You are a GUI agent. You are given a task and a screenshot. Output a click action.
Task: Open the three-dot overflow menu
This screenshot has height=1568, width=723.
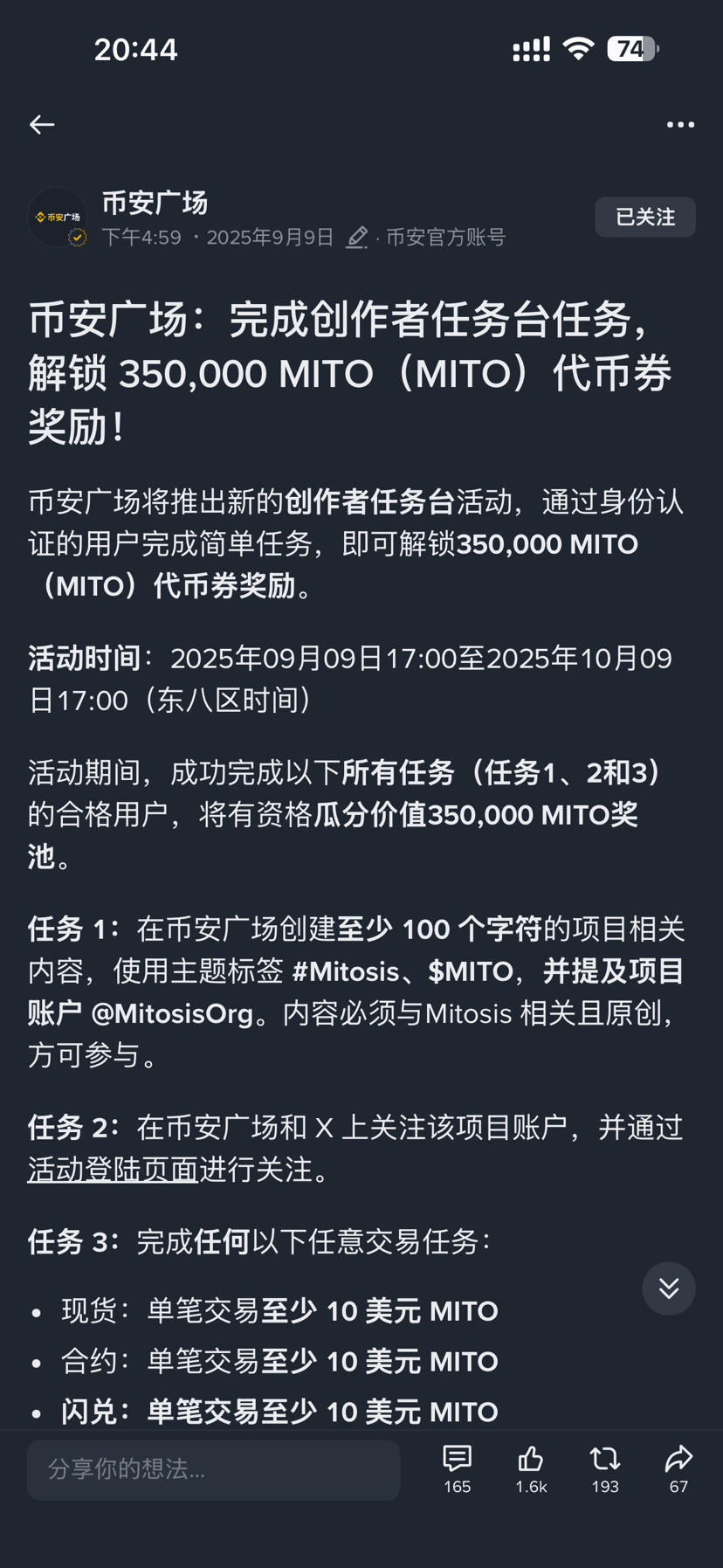coord(680,125)
